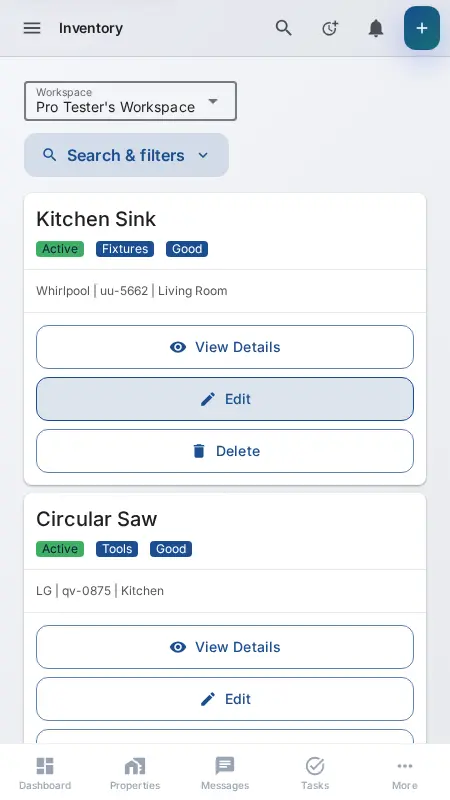
Task: Switch to the Tasks tab
Action: [315, 772]
